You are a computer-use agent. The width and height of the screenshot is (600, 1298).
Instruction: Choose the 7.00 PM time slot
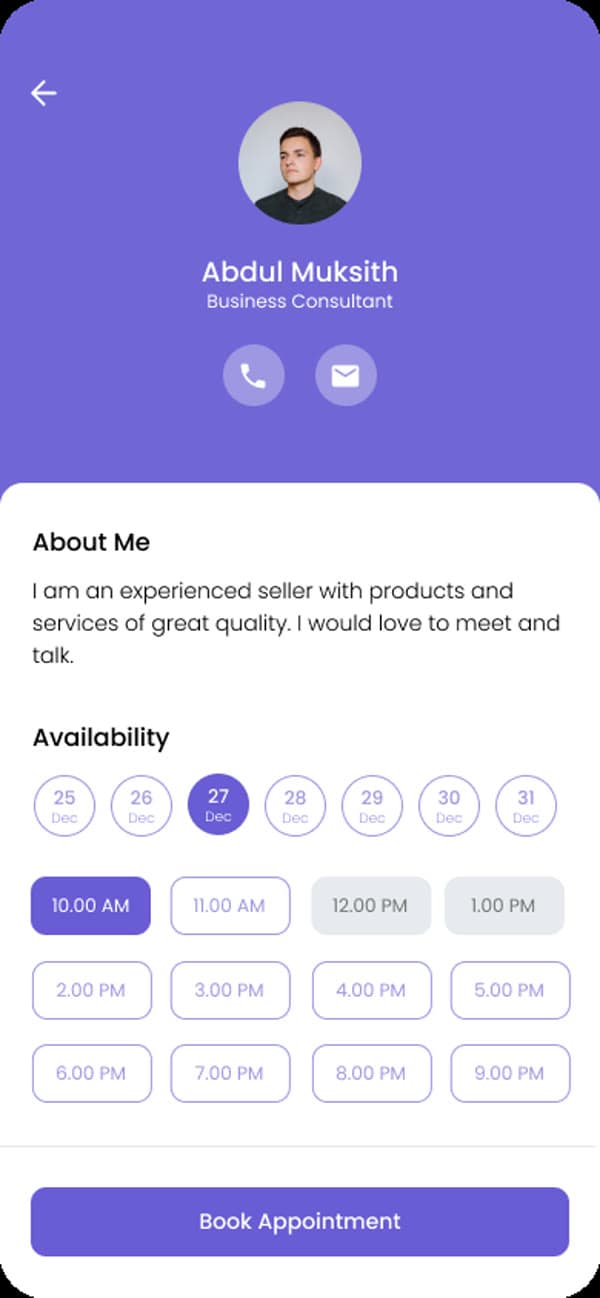pyautogui.click(x=230, y=1073)
